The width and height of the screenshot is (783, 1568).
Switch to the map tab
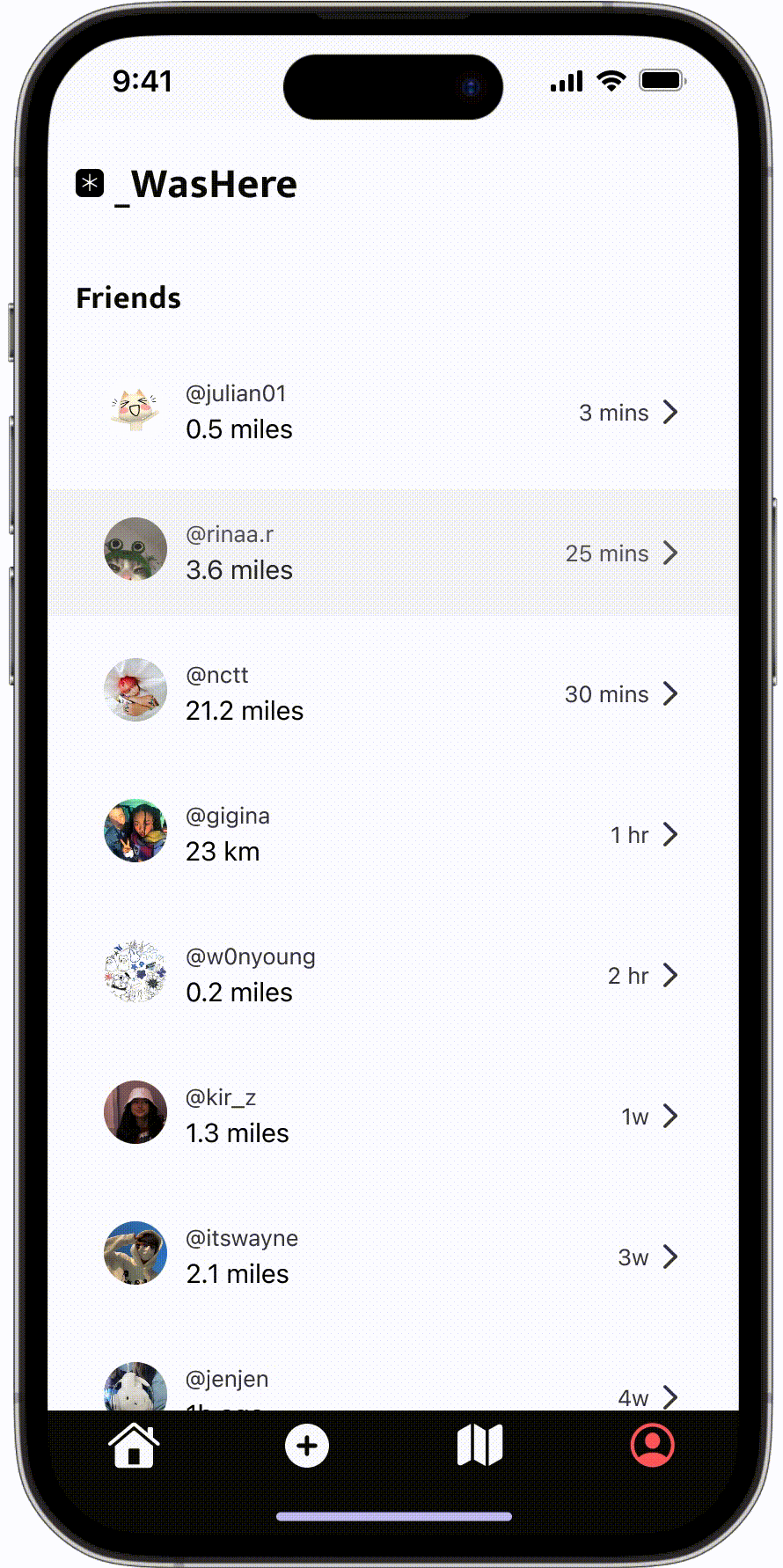479,1447
